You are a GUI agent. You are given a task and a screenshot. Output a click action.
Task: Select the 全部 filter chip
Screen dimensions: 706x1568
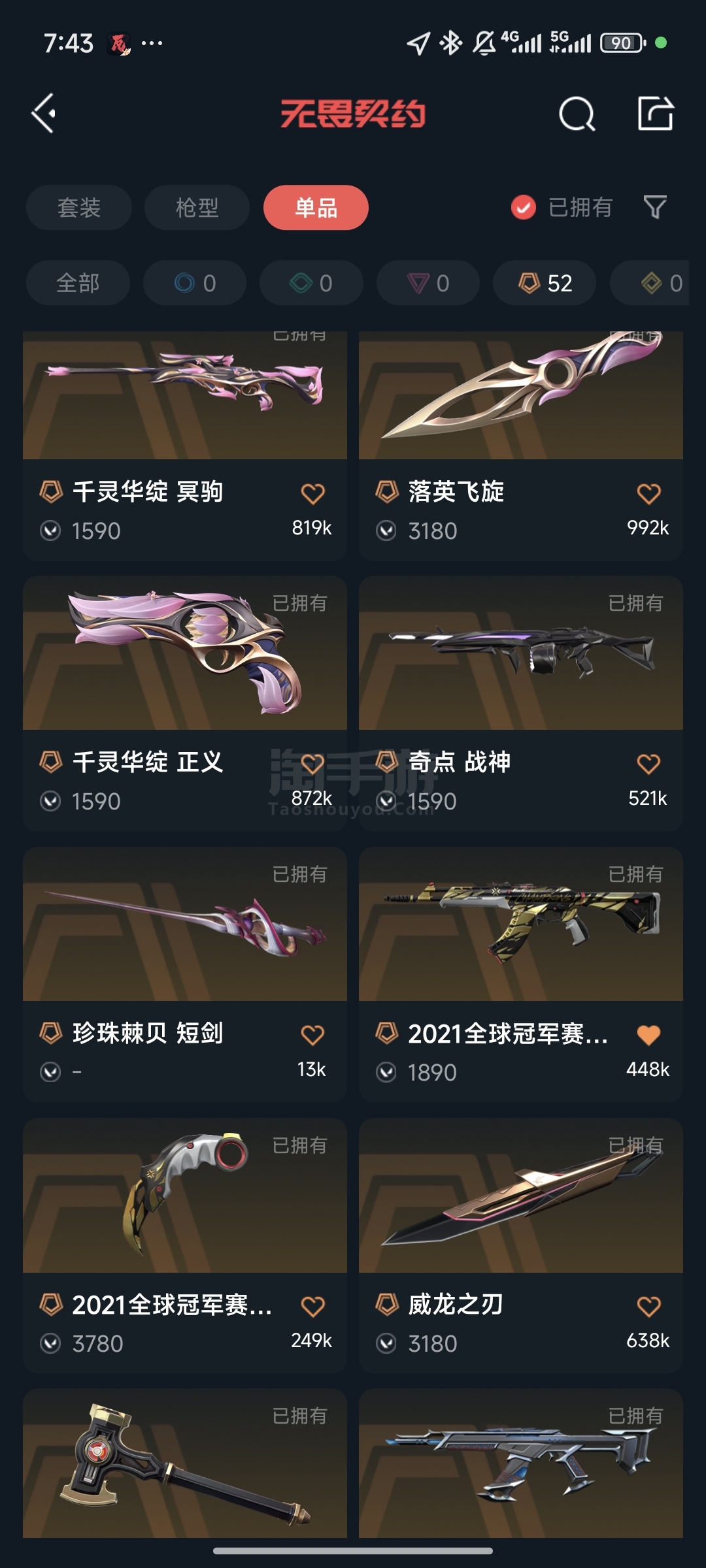click(x=78, y=283)
